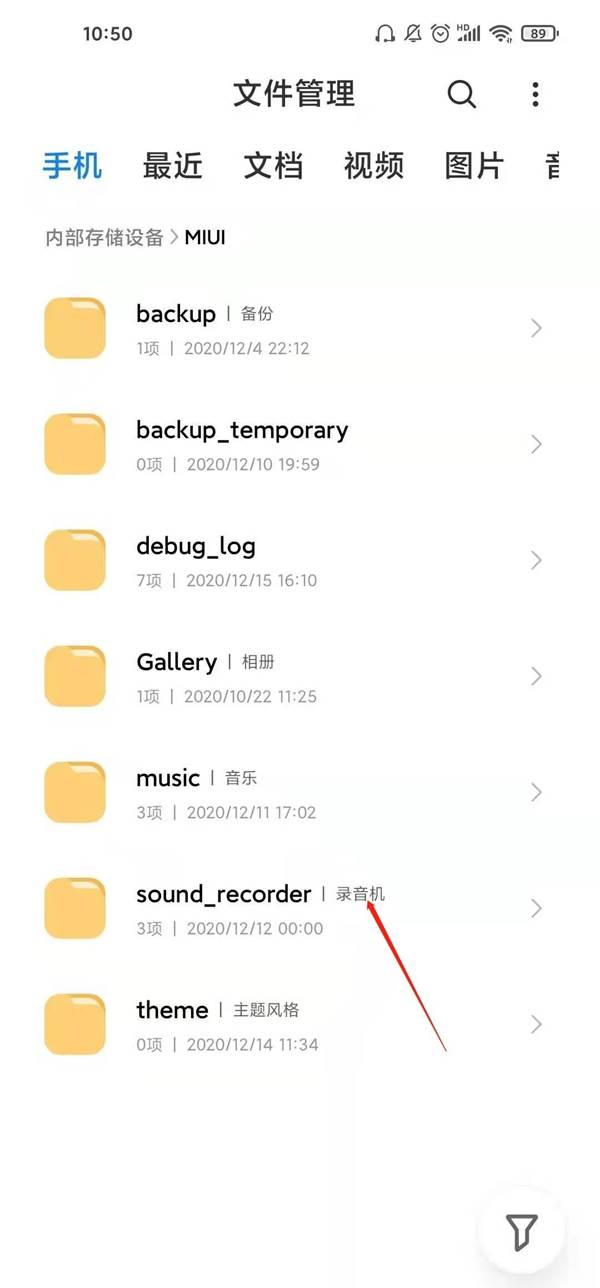This screenshot has width=600, height=1288.
Task: Open the music folder
Action: click(x=300, y=792)
